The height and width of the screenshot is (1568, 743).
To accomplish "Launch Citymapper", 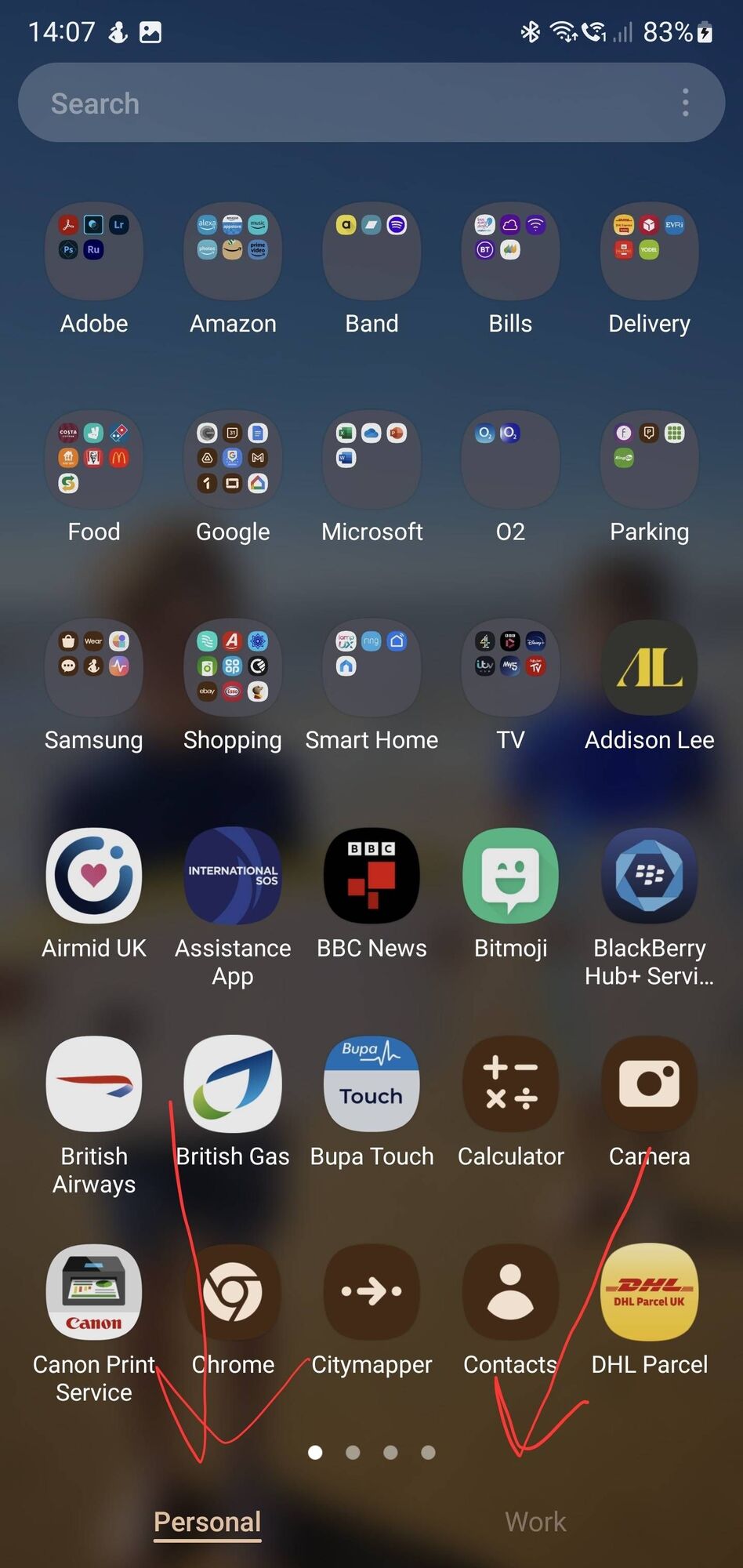I will coord(371,1292).
